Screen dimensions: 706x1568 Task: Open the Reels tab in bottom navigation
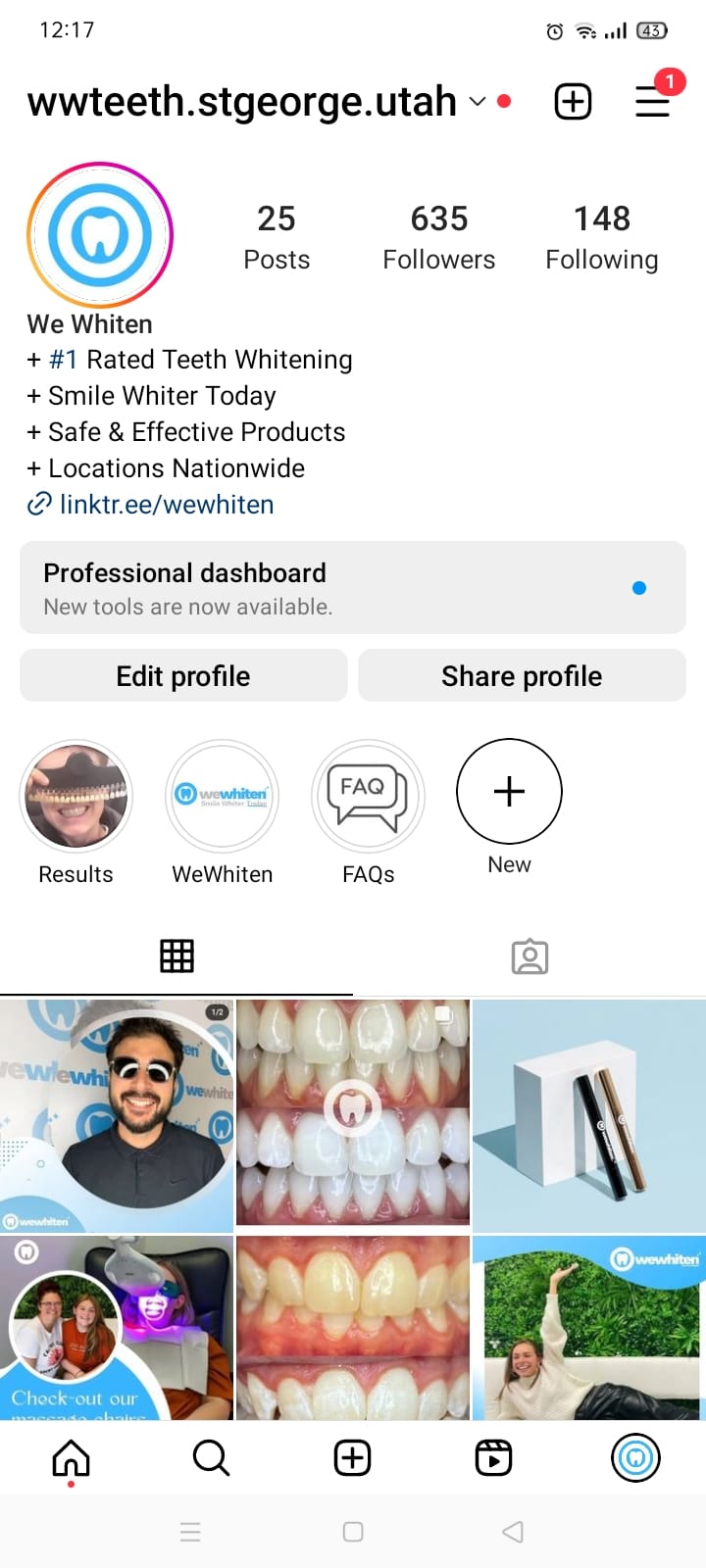pos(493,1458)
